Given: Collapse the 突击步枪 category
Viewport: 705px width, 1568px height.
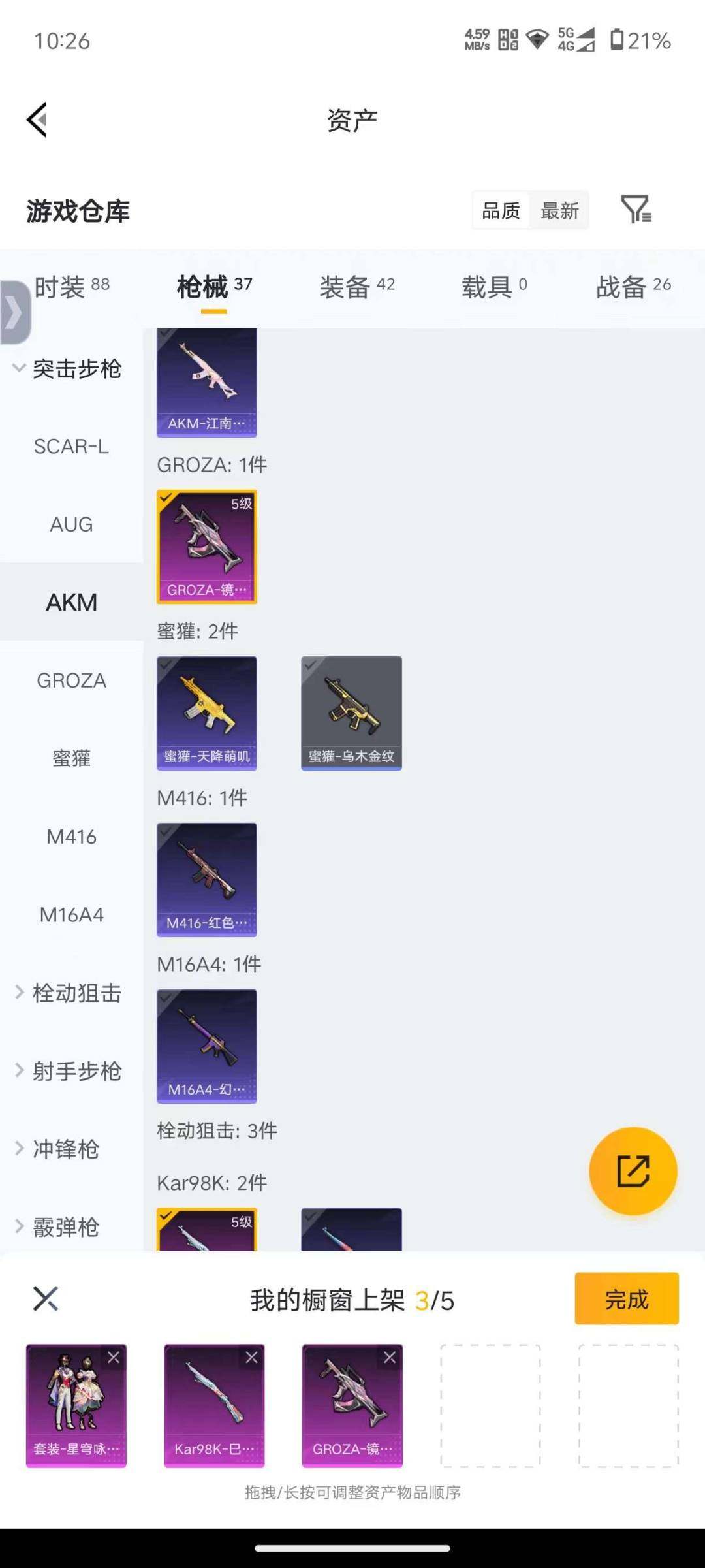Looking at the screenshot, I should click(78, 369).
